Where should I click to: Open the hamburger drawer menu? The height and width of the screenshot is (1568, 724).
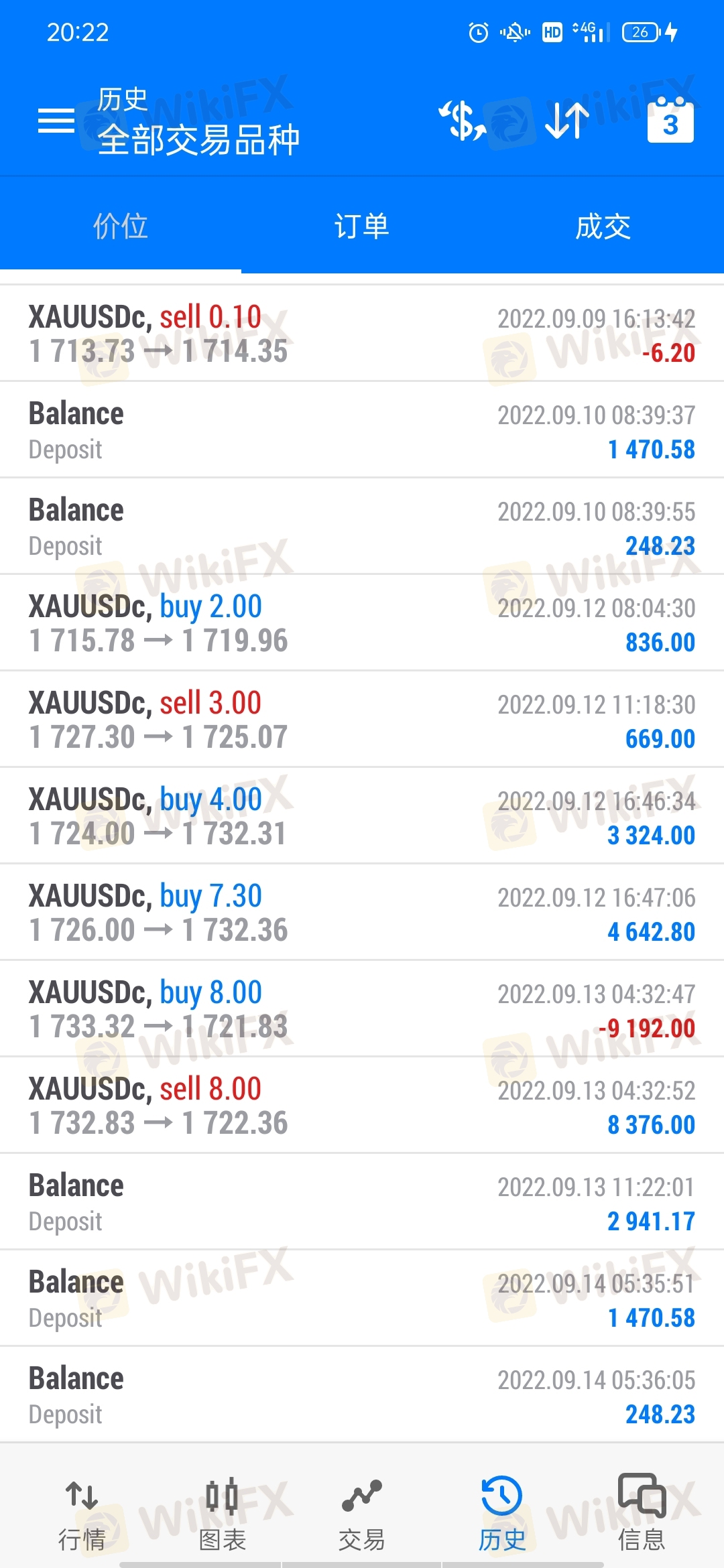56,121
